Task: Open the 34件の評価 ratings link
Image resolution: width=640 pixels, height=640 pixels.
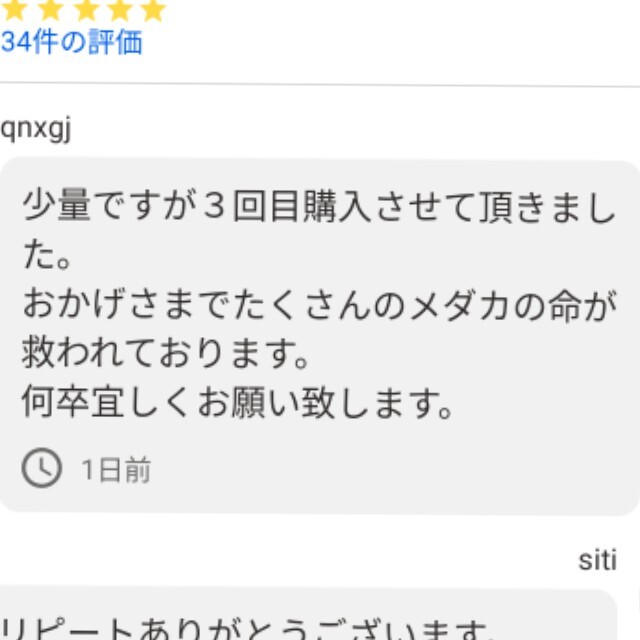Action: pos(71,42)
